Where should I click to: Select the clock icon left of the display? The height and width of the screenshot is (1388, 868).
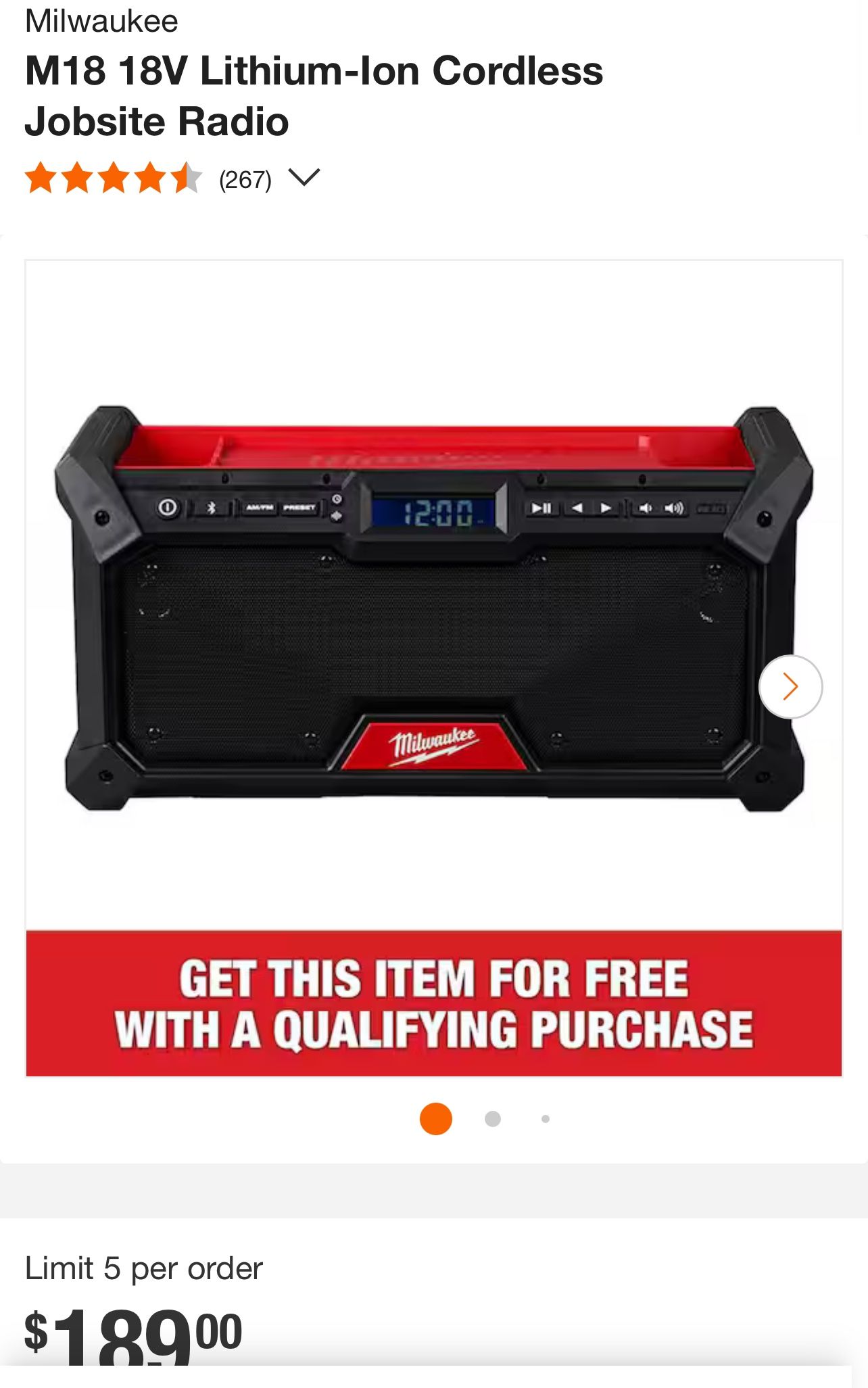pyautogui.click(x=335, y=498)
